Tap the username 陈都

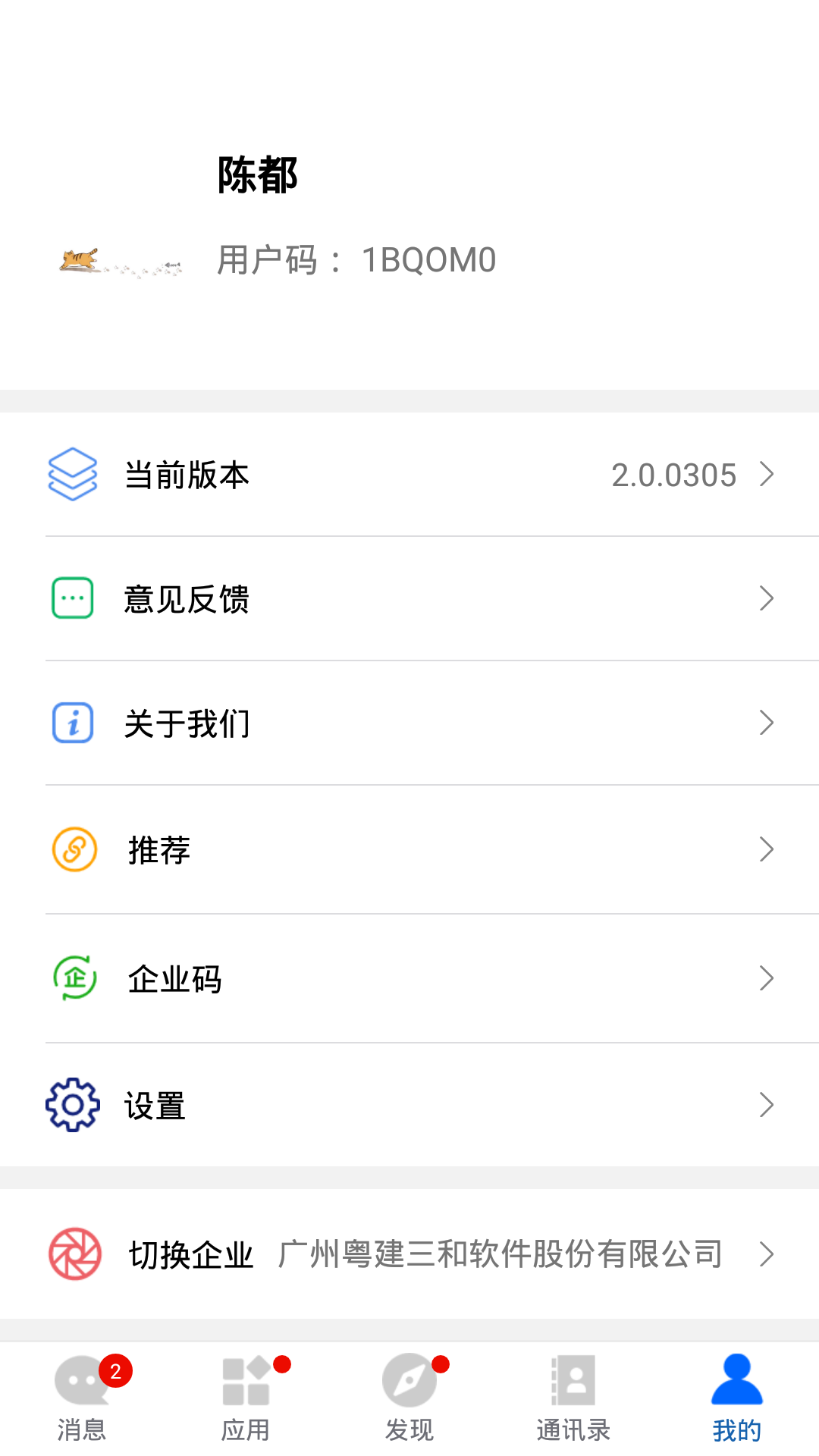click(258, 176)
